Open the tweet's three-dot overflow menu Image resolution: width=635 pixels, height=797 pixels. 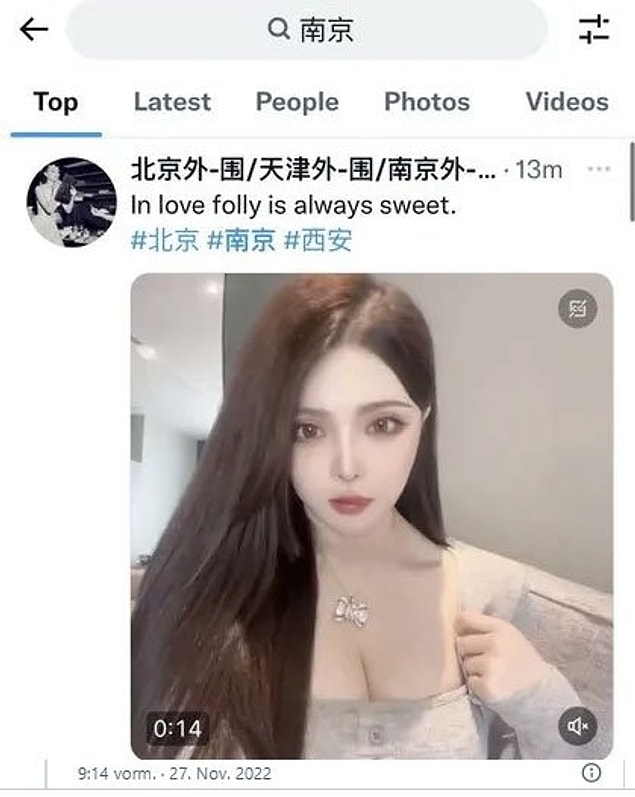(599, 169)
